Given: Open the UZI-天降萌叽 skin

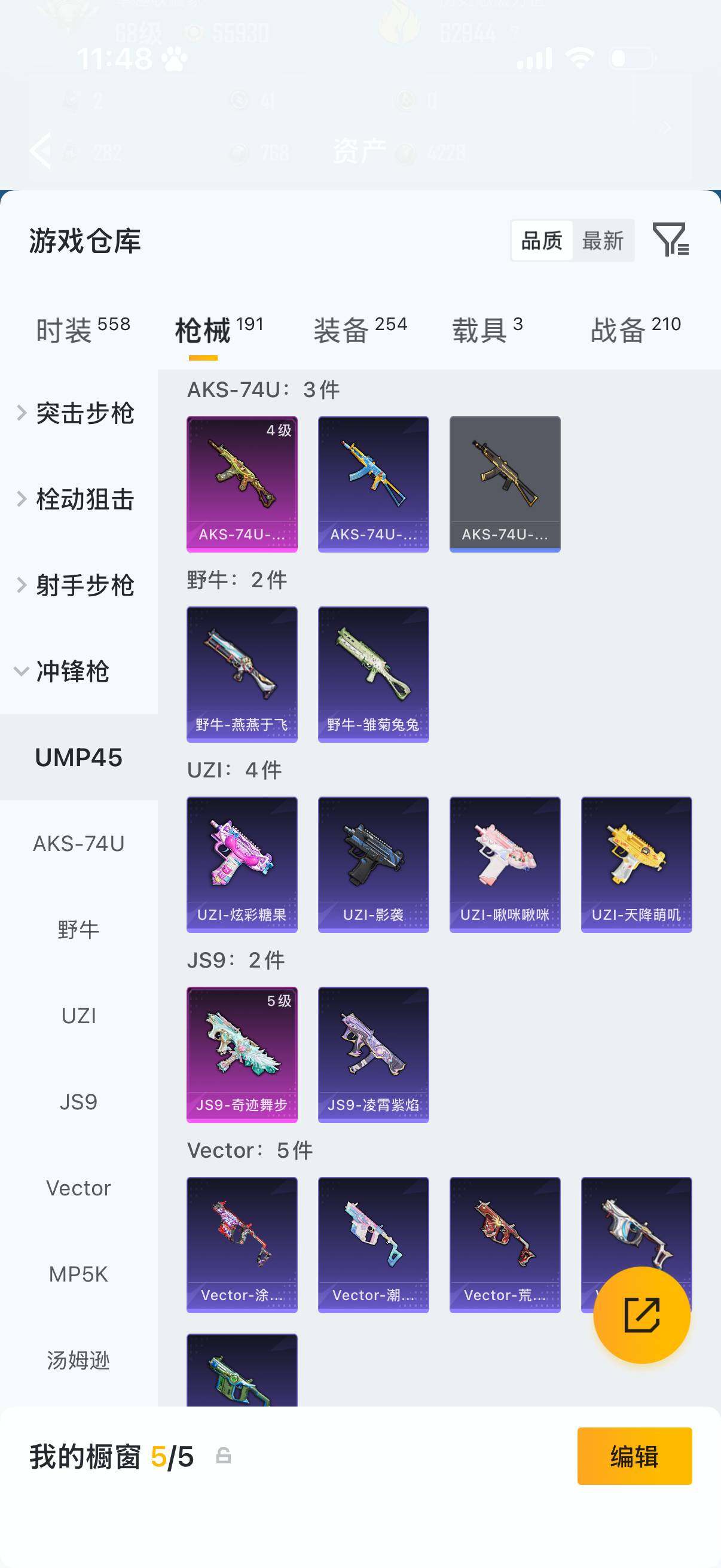Looking at the screenshot, I should 636,864.
